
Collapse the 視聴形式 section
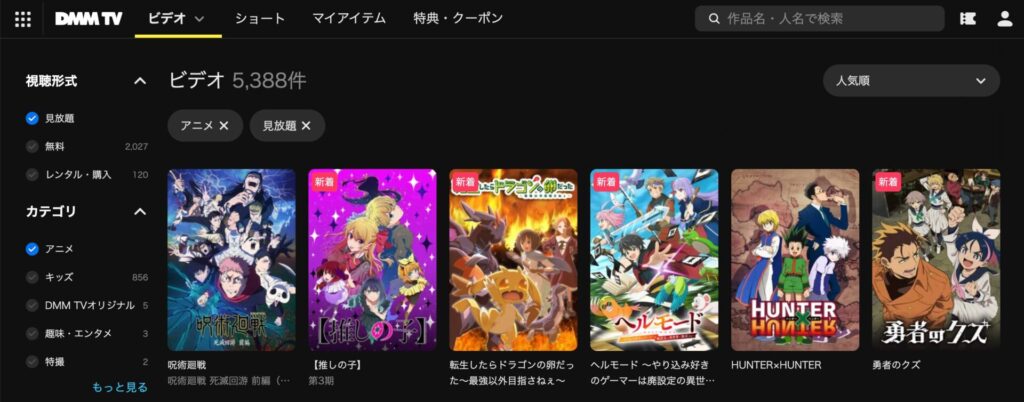coord(140,81)
